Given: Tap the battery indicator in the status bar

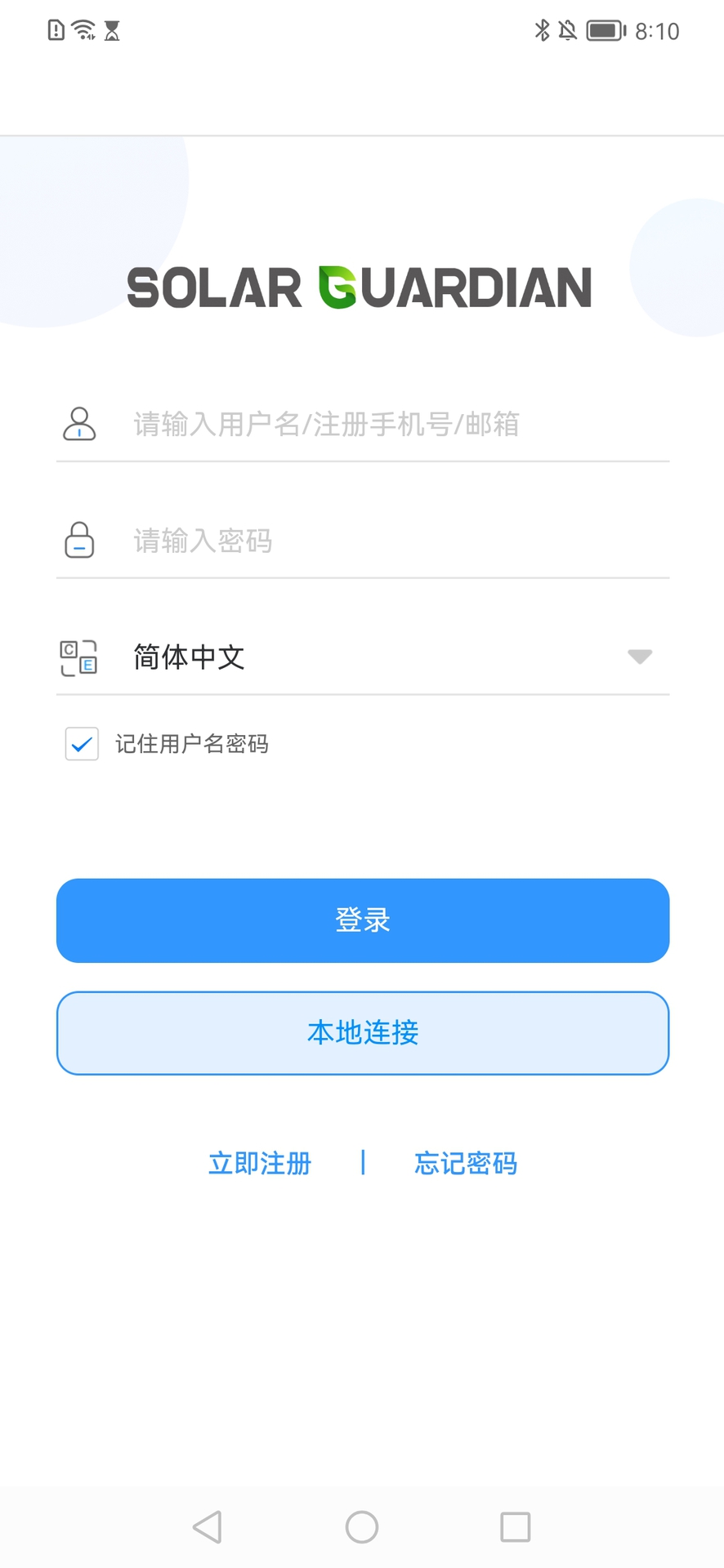Looking at the screenshot, I should 606,30.
